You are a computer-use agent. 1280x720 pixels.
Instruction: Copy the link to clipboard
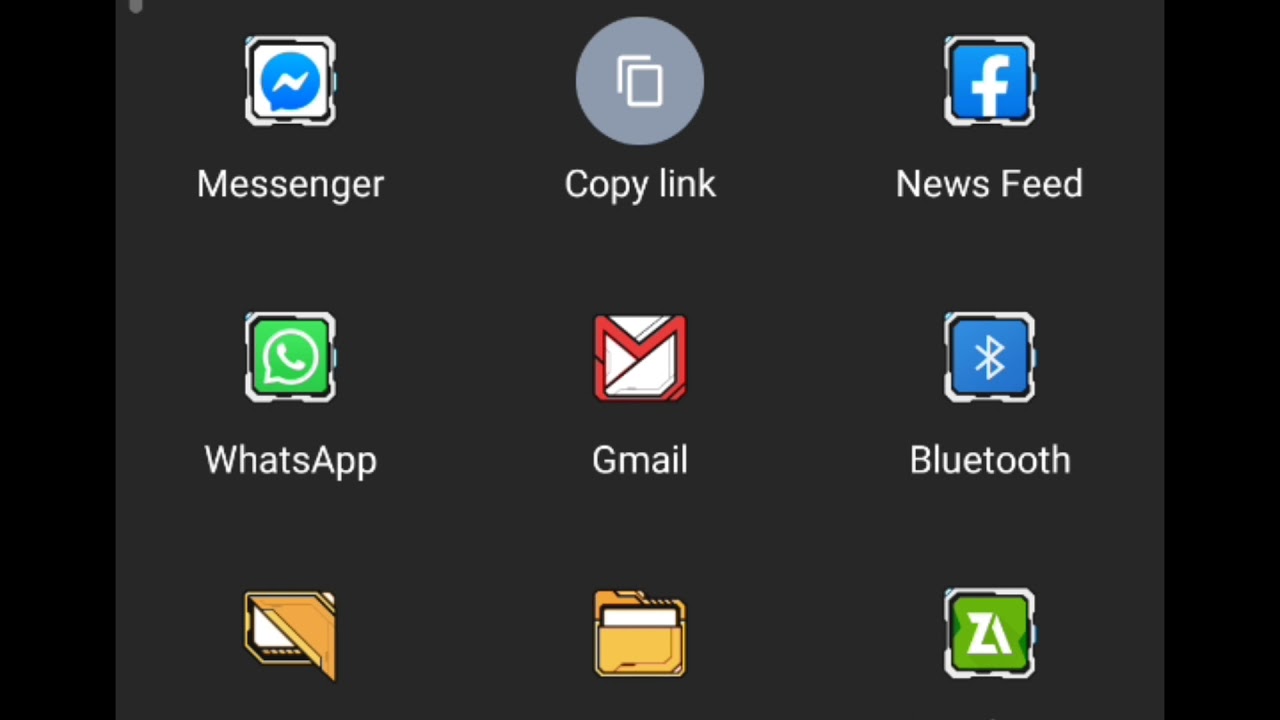pyautogui.click(x=640, y=82)
